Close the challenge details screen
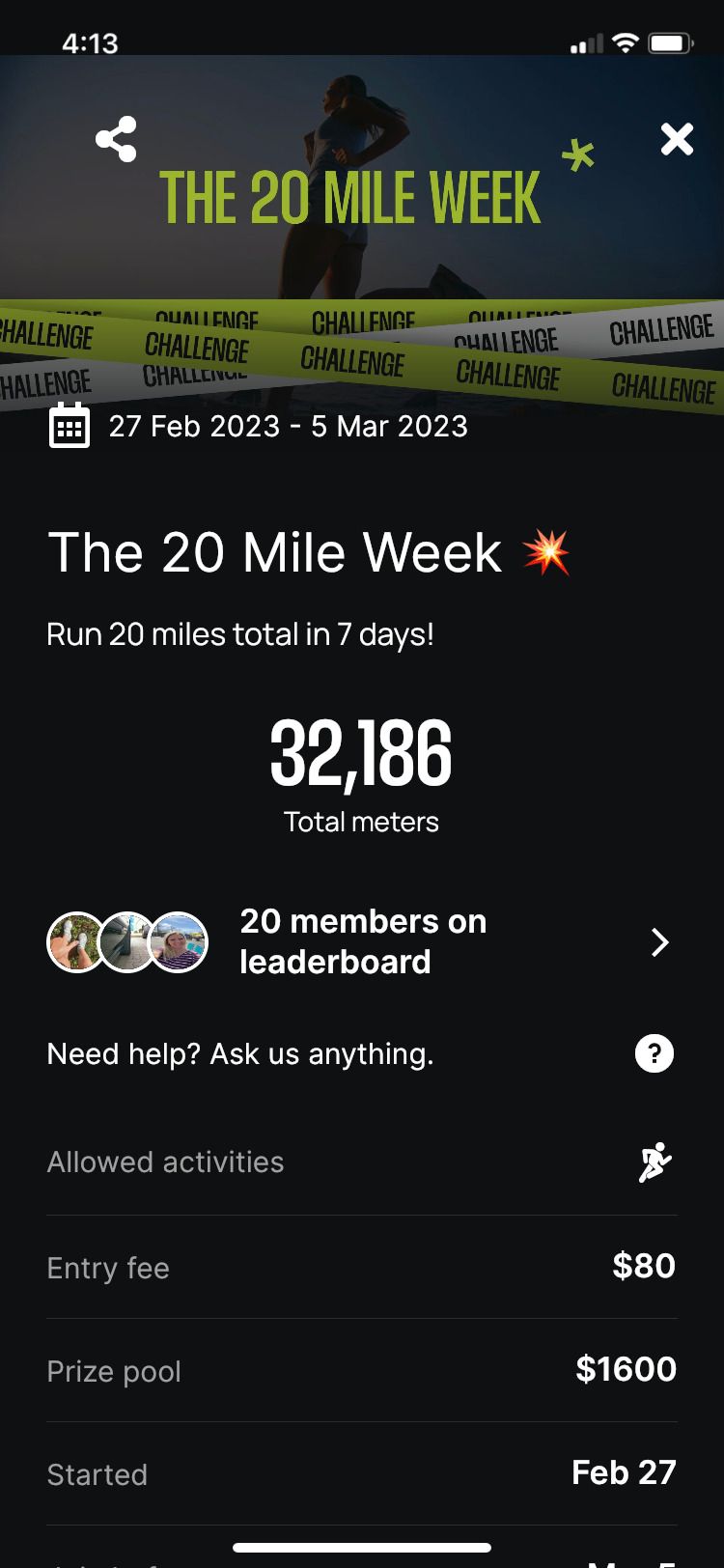This screenshot has width=724, height=1568. [x=677, y=139]
